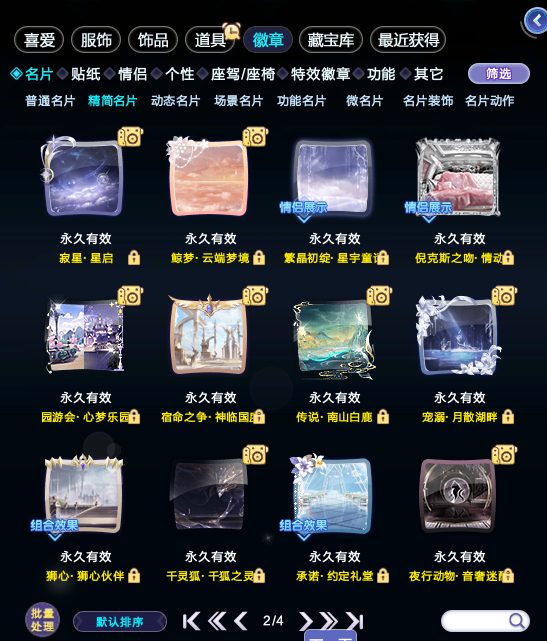Open the 筛选 filter button
This screenshot has width=547, height=641.
point(499,74)
